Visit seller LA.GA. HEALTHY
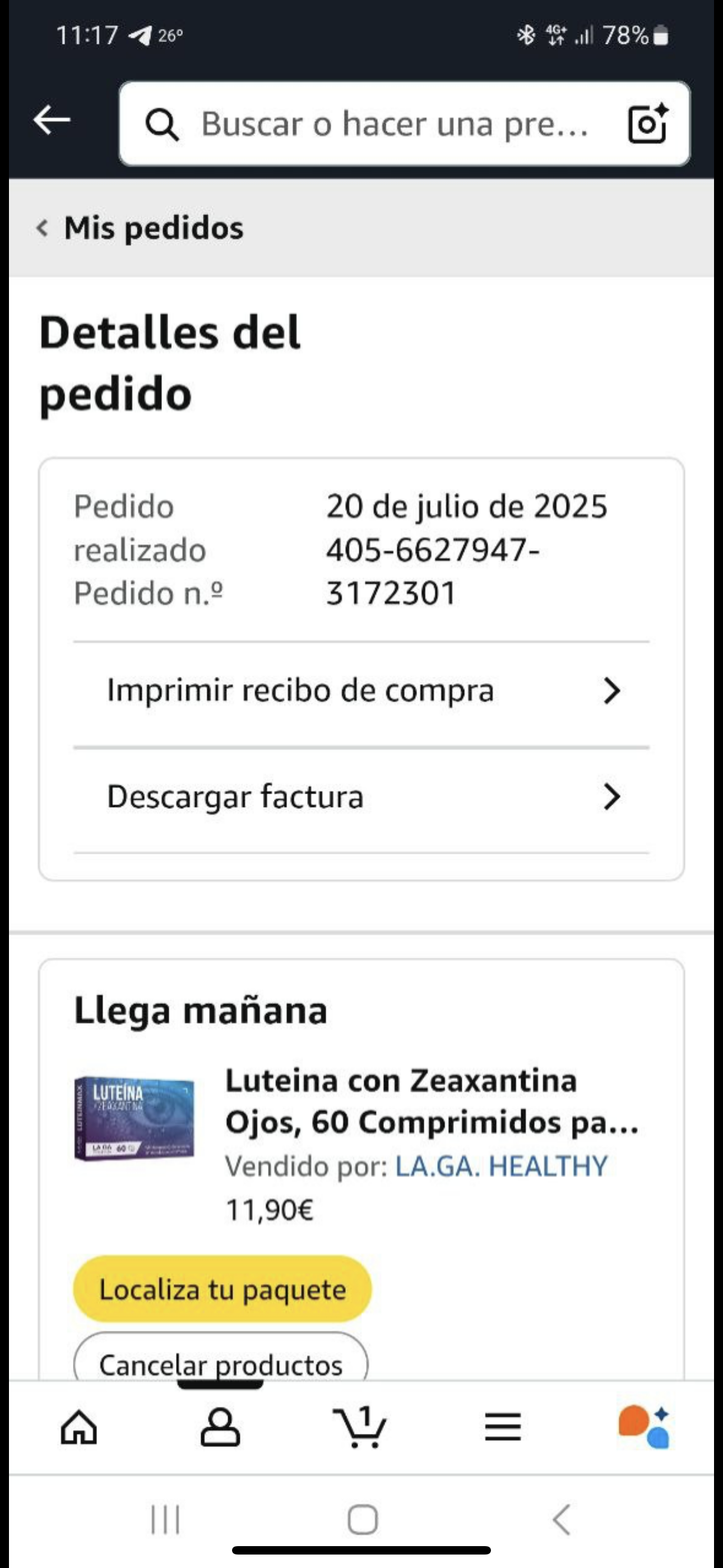Screen dimensions: 723x1568 pos(502,1166)
